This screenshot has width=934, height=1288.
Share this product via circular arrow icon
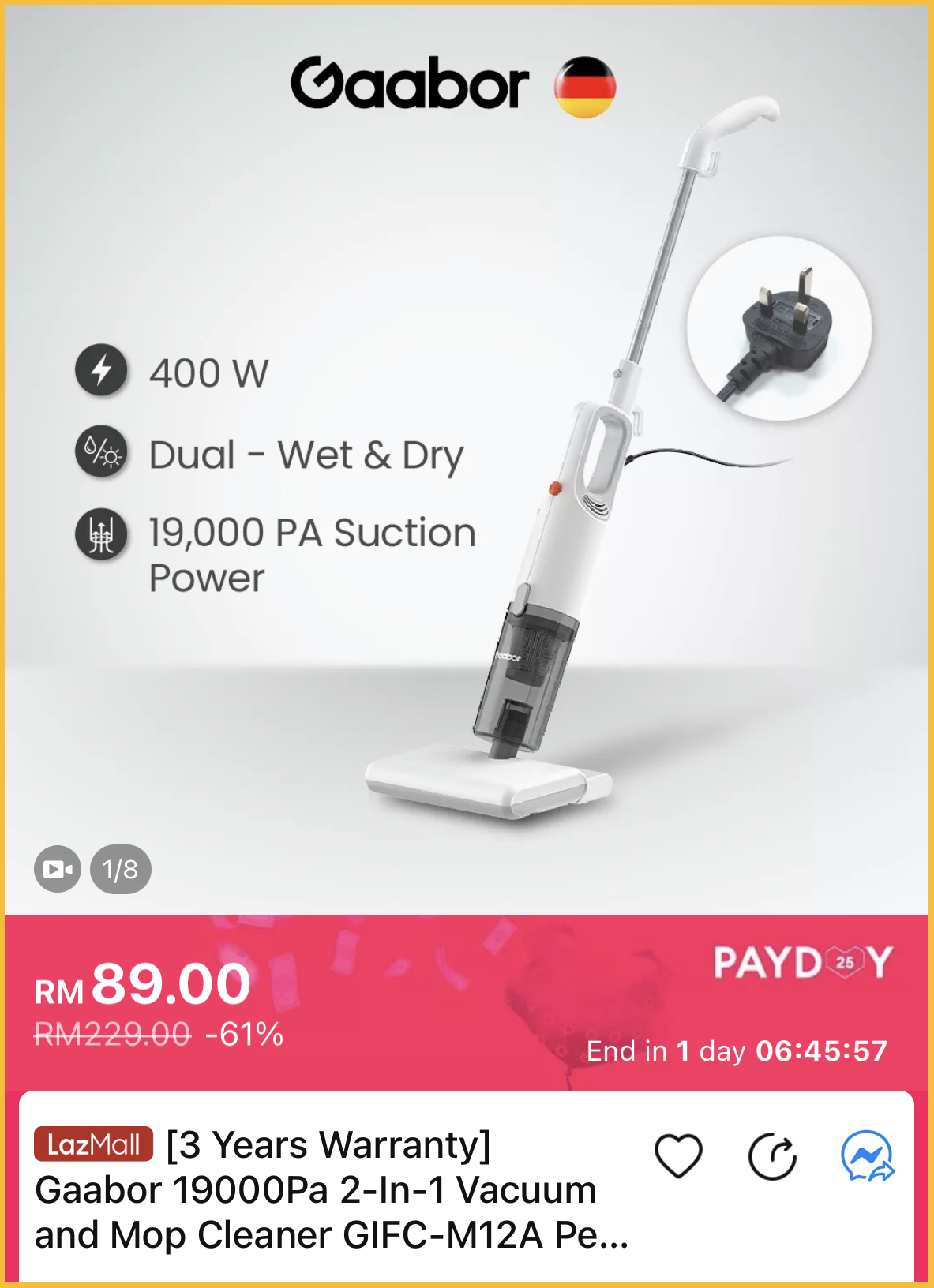772,1157
